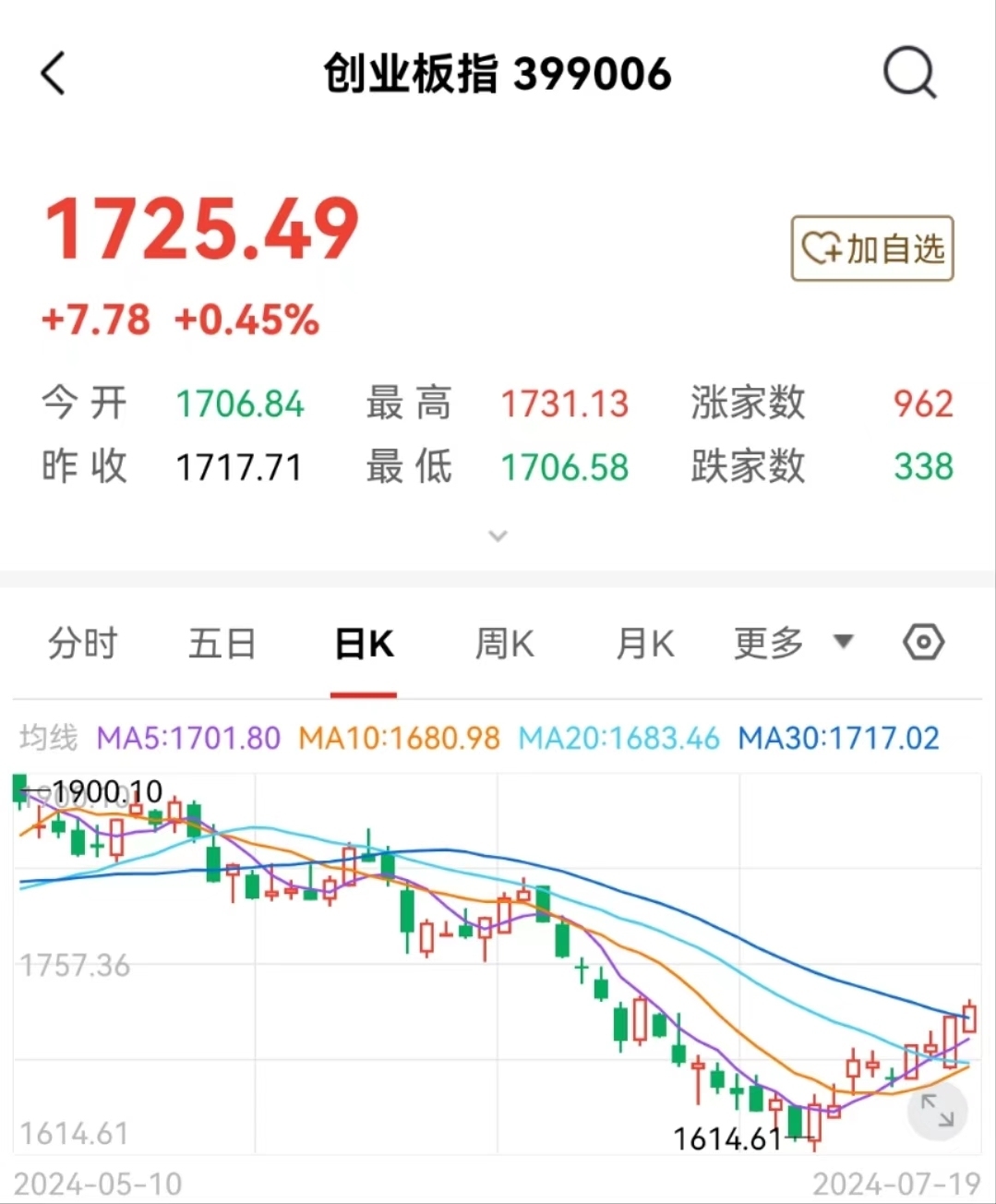Tap the 创业板指 399006 title
The width and height of the screenshot is (996, 1204).
[x=497, y=74]
